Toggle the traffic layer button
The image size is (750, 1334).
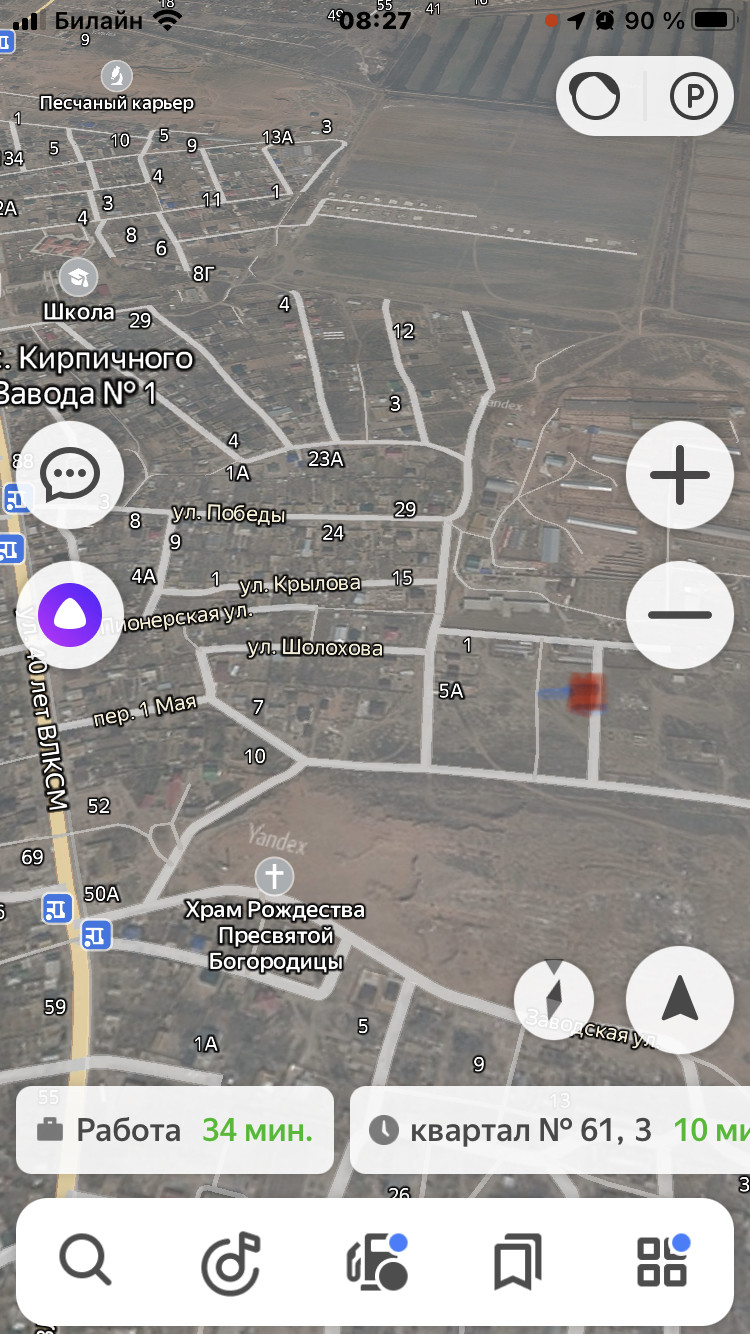point(594,97)
